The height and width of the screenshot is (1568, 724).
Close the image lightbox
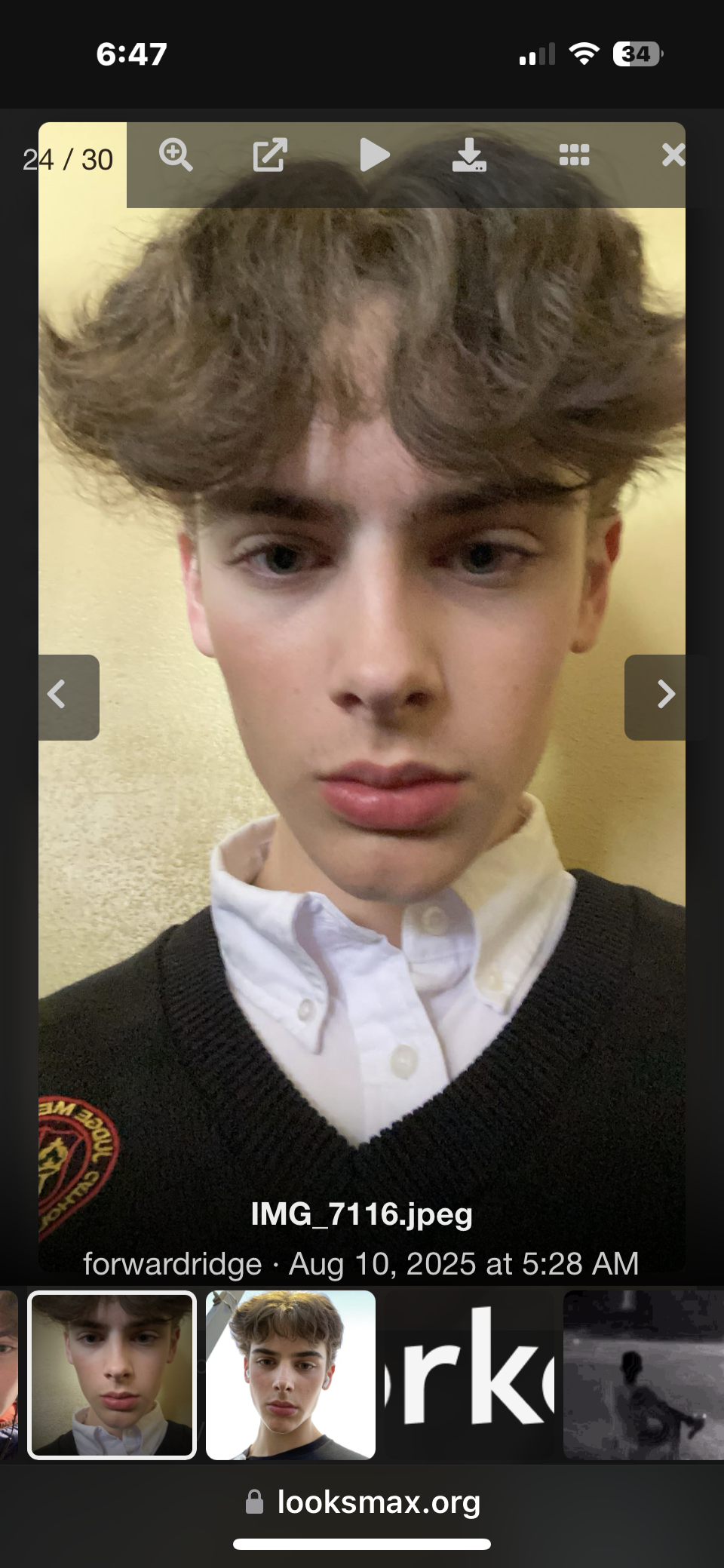(x=672, y=155)
